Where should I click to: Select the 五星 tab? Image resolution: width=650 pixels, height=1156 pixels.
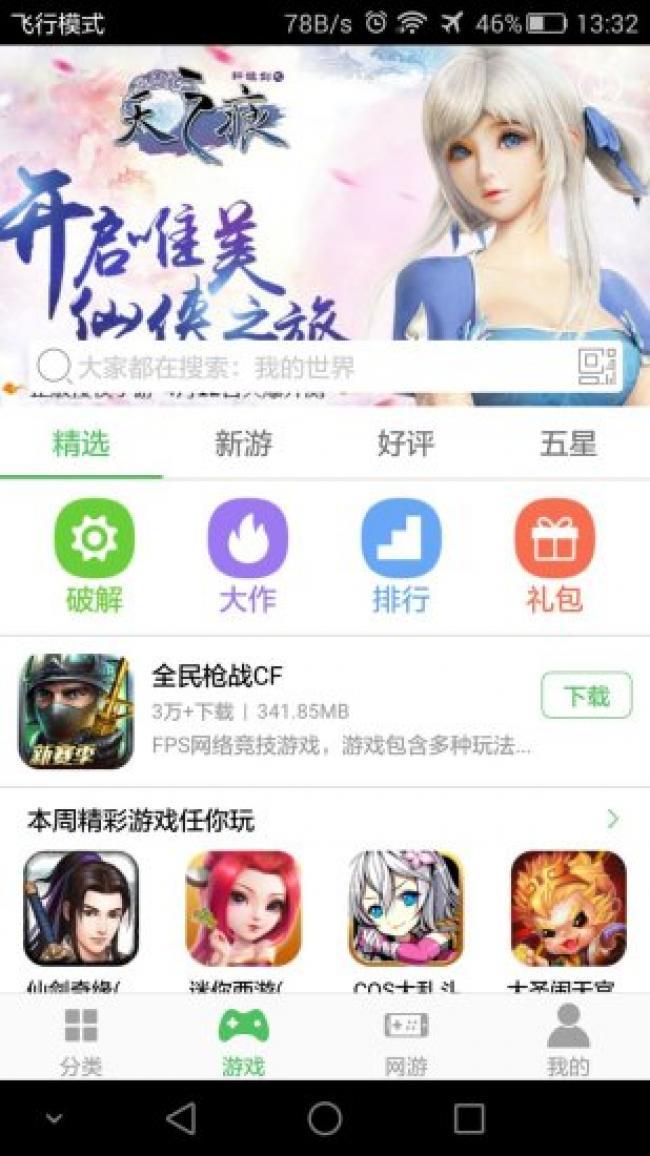click(x=568, y=444)
